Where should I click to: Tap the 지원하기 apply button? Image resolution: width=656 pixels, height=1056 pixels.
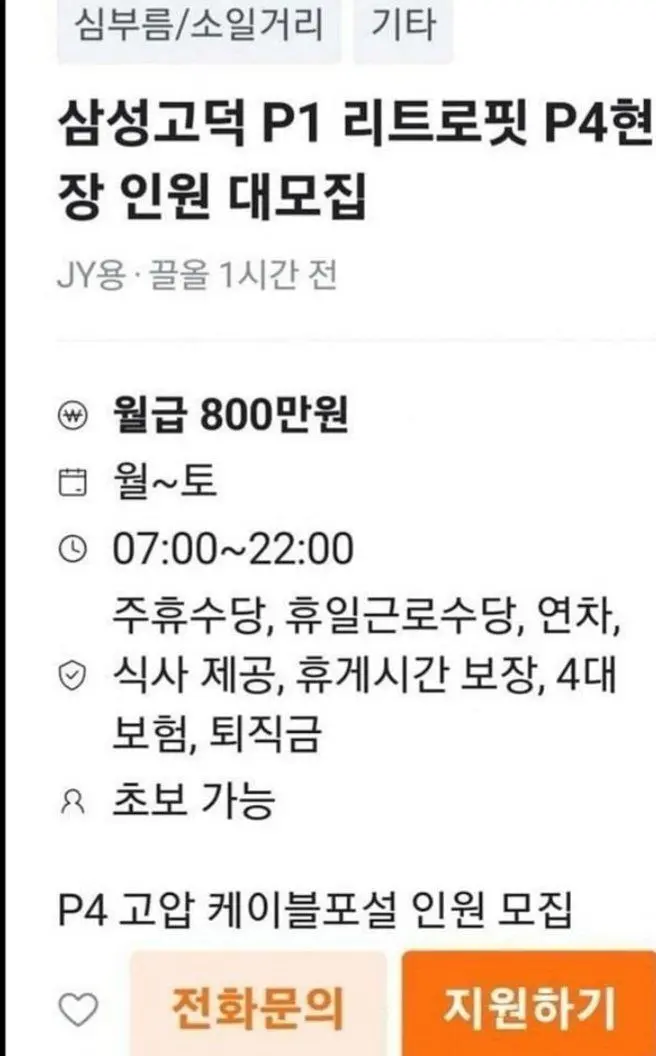[x=529, y=1007]
